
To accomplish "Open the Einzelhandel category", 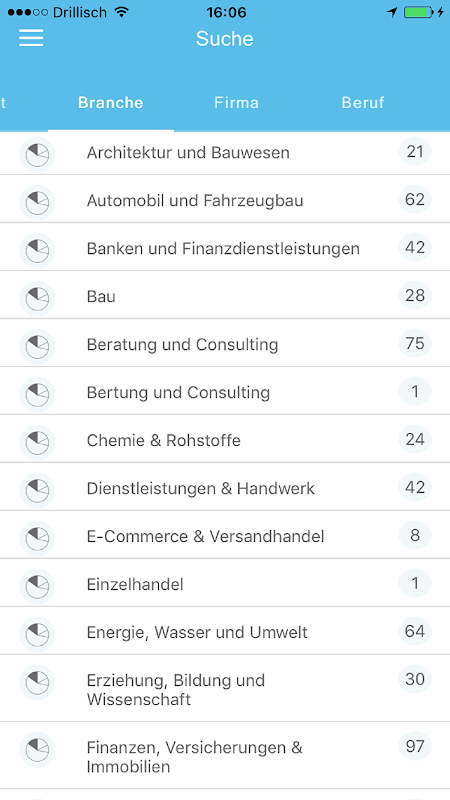I will (x=225, y=584).
